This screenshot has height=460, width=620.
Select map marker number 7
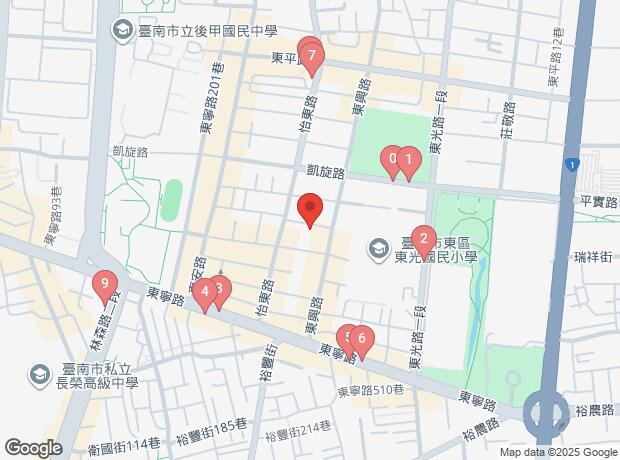[312, 59]
